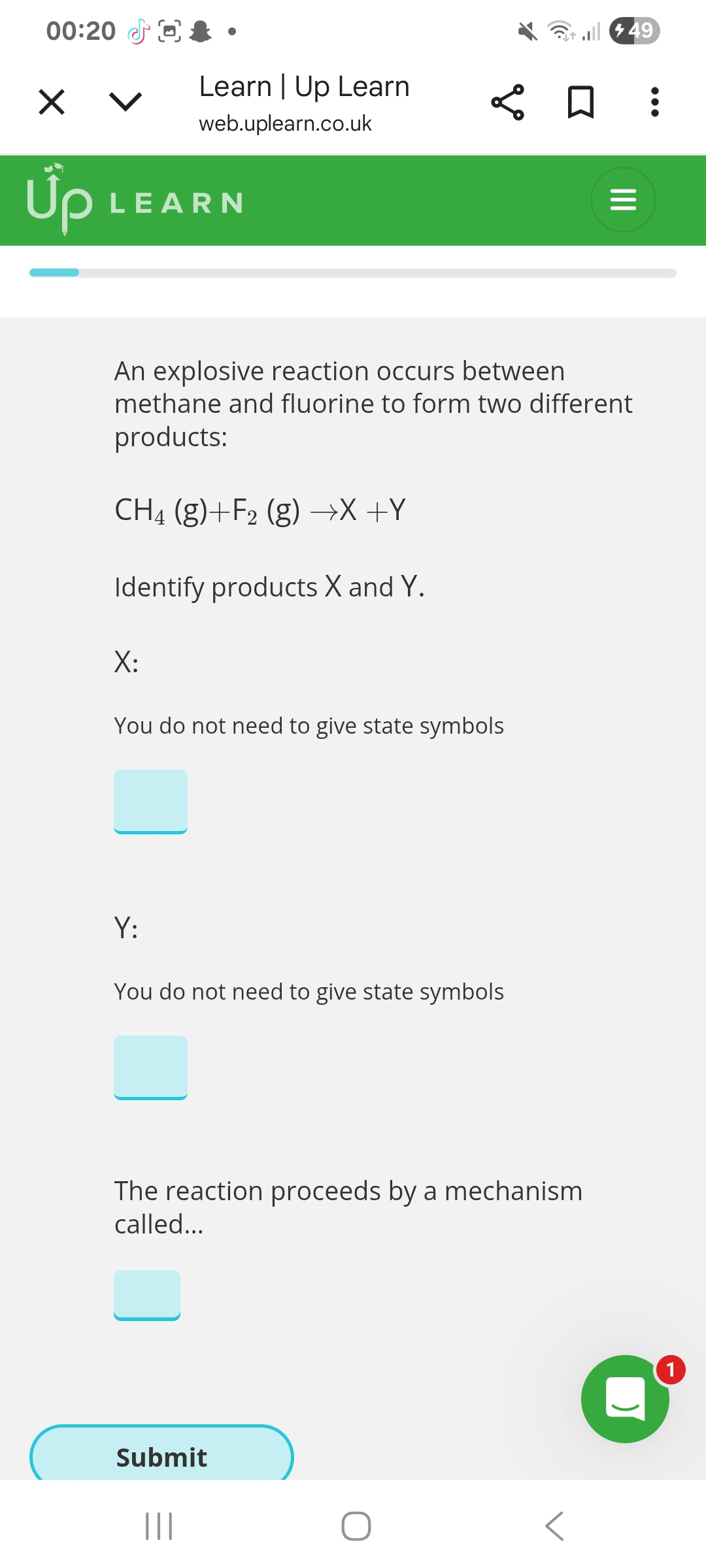706x1568 pixels.
Task: Close the browser tab
Action: tap(52, 103)
